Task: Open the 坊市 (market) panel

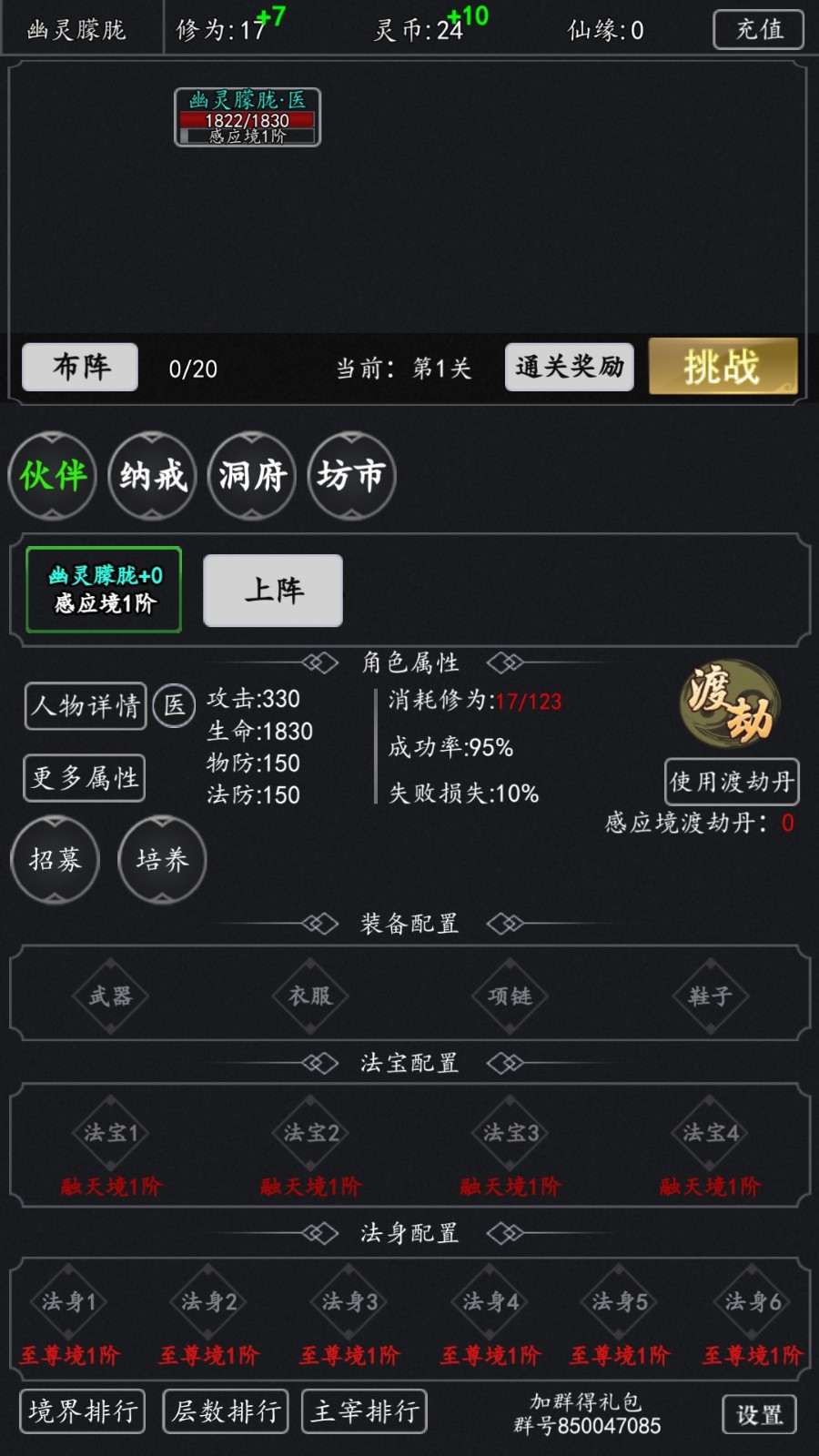Action: pos(352,476)
